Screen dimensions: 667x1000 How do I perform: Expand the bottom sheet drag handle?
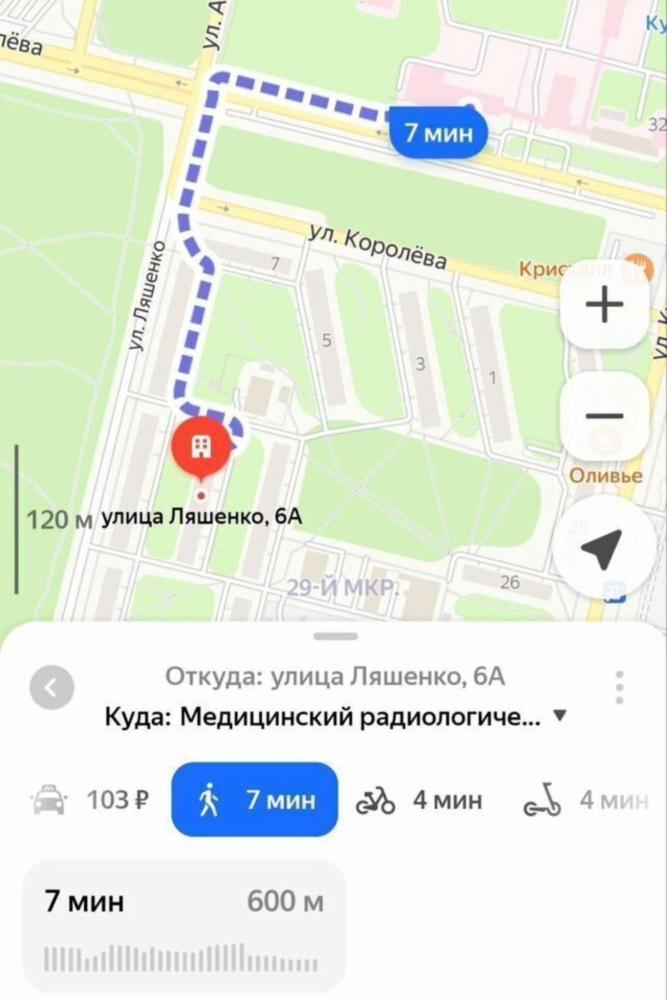pos(334,636)
